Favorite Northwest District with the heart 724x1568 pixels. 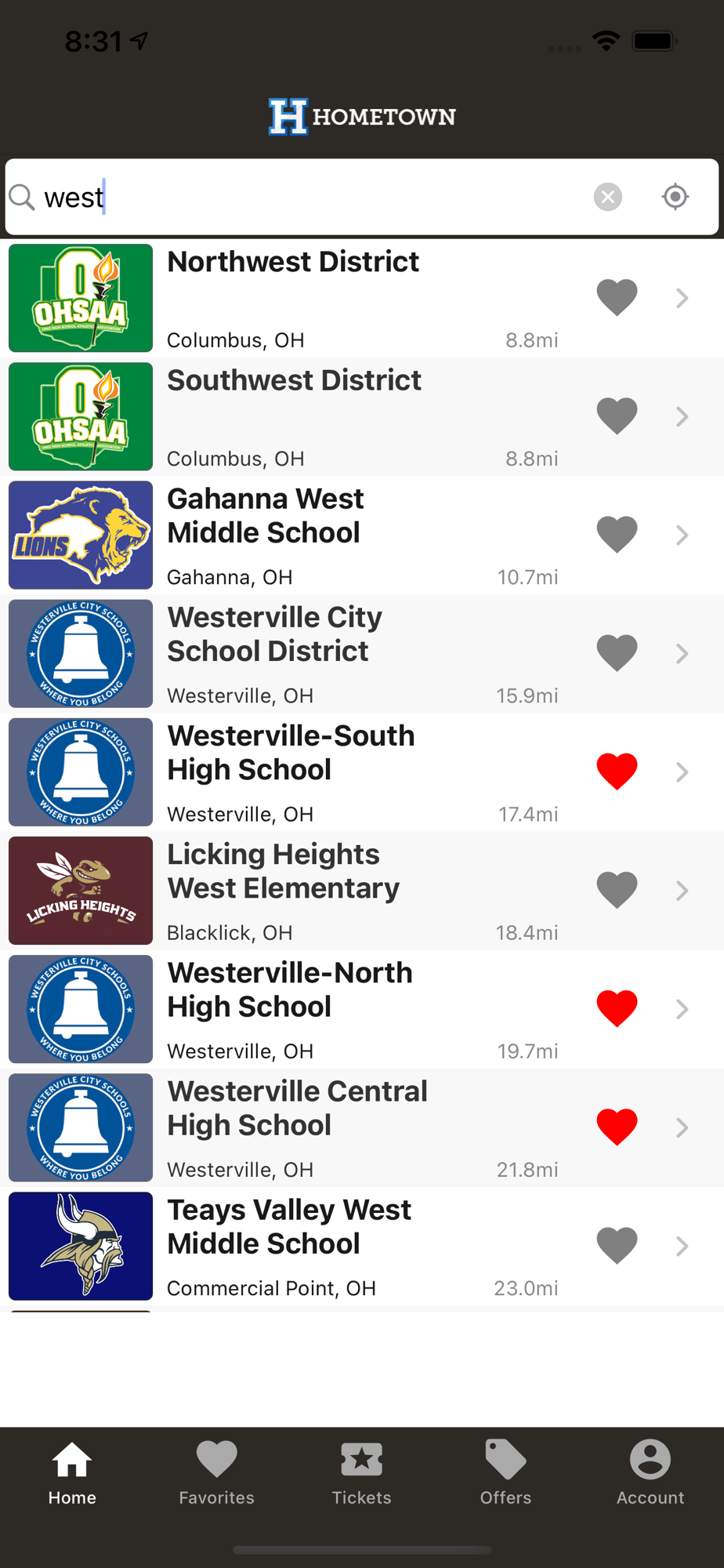click(x=617, y=298)
